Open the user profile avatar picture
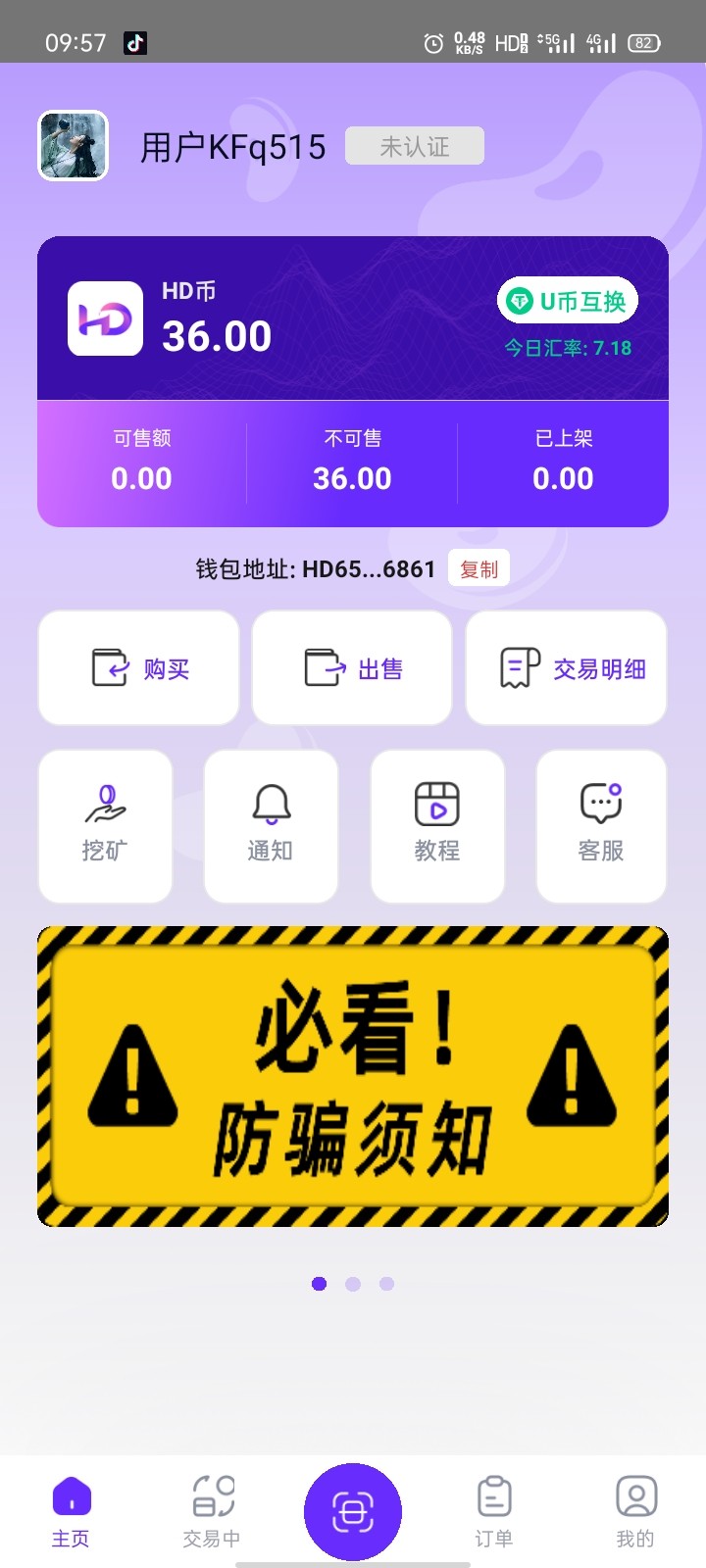 coord(72,145)
